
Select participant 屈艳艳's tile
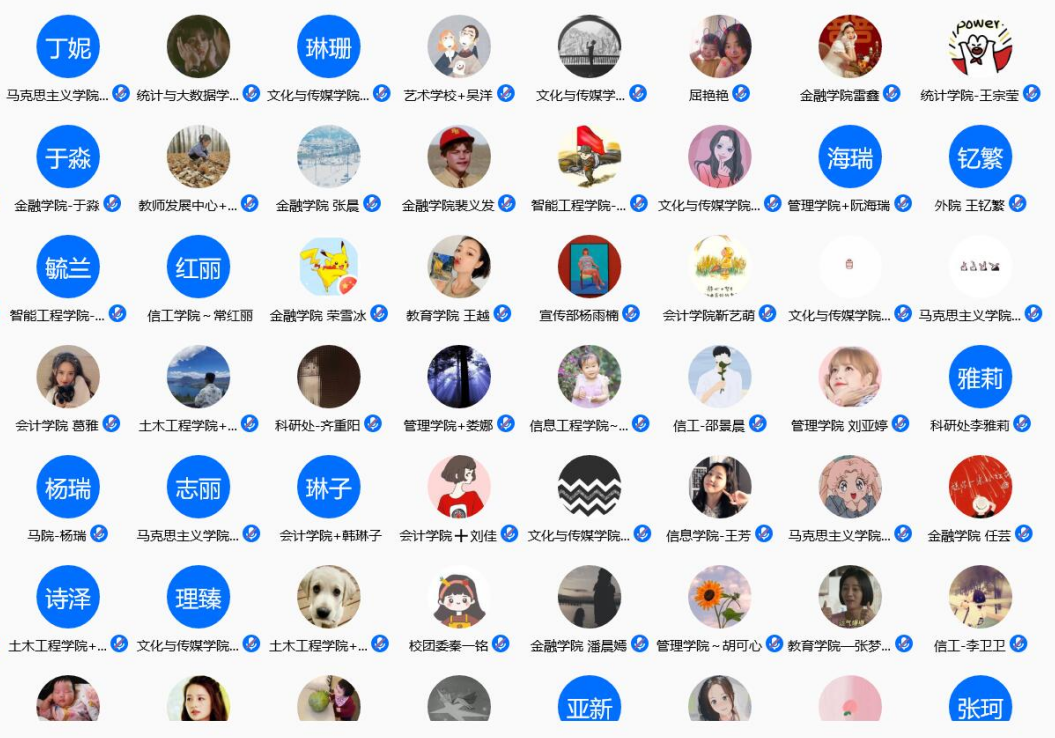tap(719, 47)
